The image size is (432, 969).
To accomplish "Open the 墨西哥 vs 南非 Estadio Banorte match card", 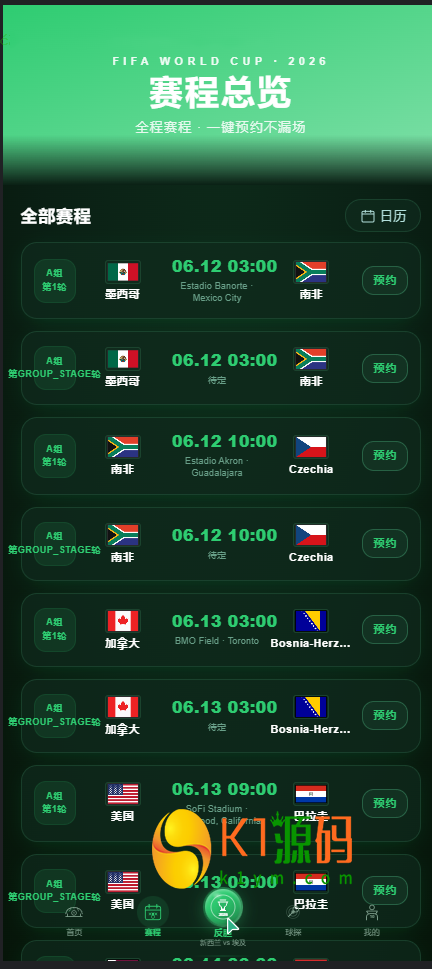I will click(221, 281).
